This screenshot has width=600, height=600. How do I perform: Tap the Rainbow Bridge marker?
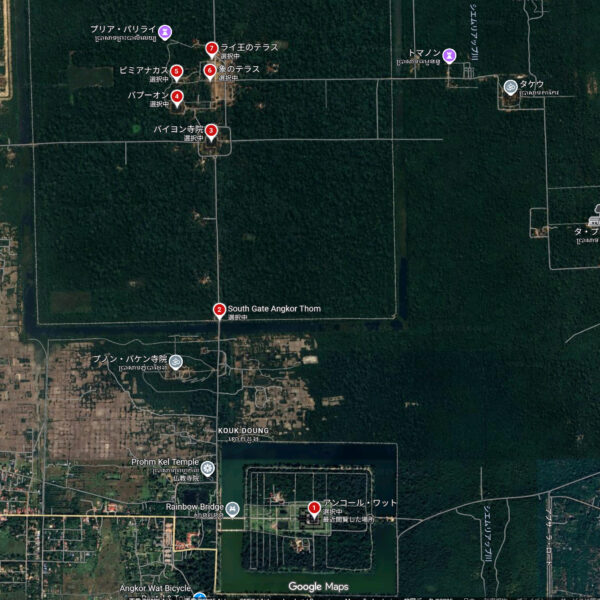pyautogui.click(x=232, y=510)
